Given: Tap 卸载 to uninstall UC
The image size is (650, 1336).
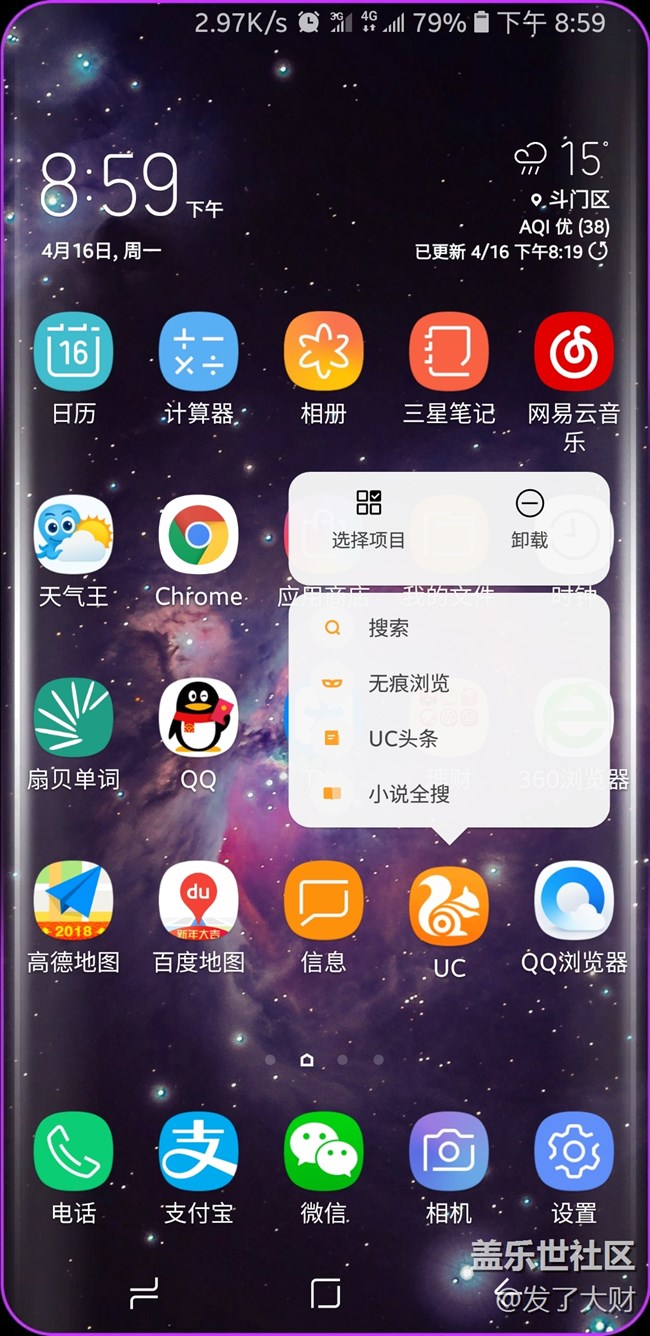Looking at the screenshot, I should [x=529, y=519].
